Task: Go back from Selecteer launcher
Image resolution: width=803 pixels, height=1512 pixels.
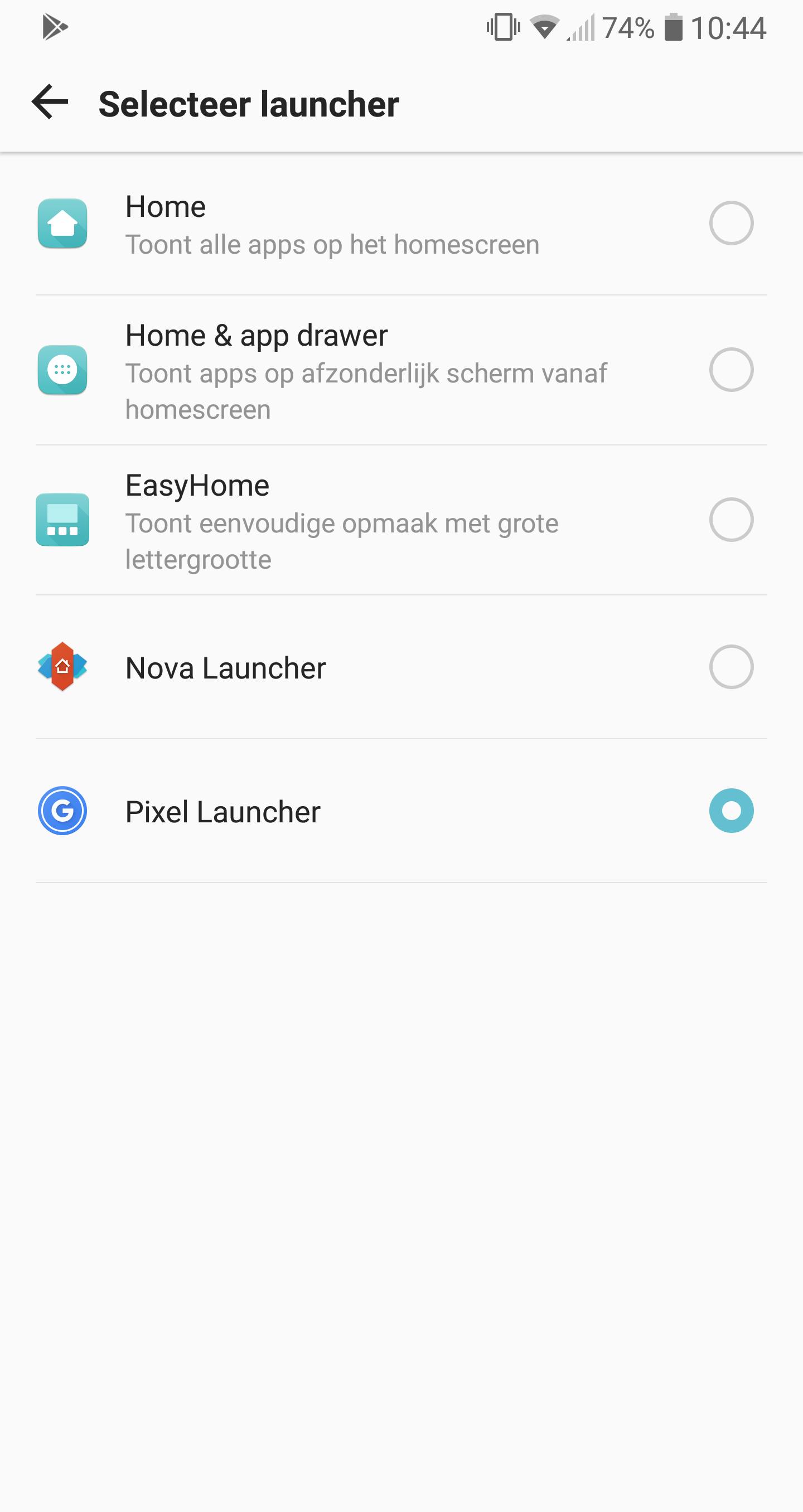Action: coord(51,103)
